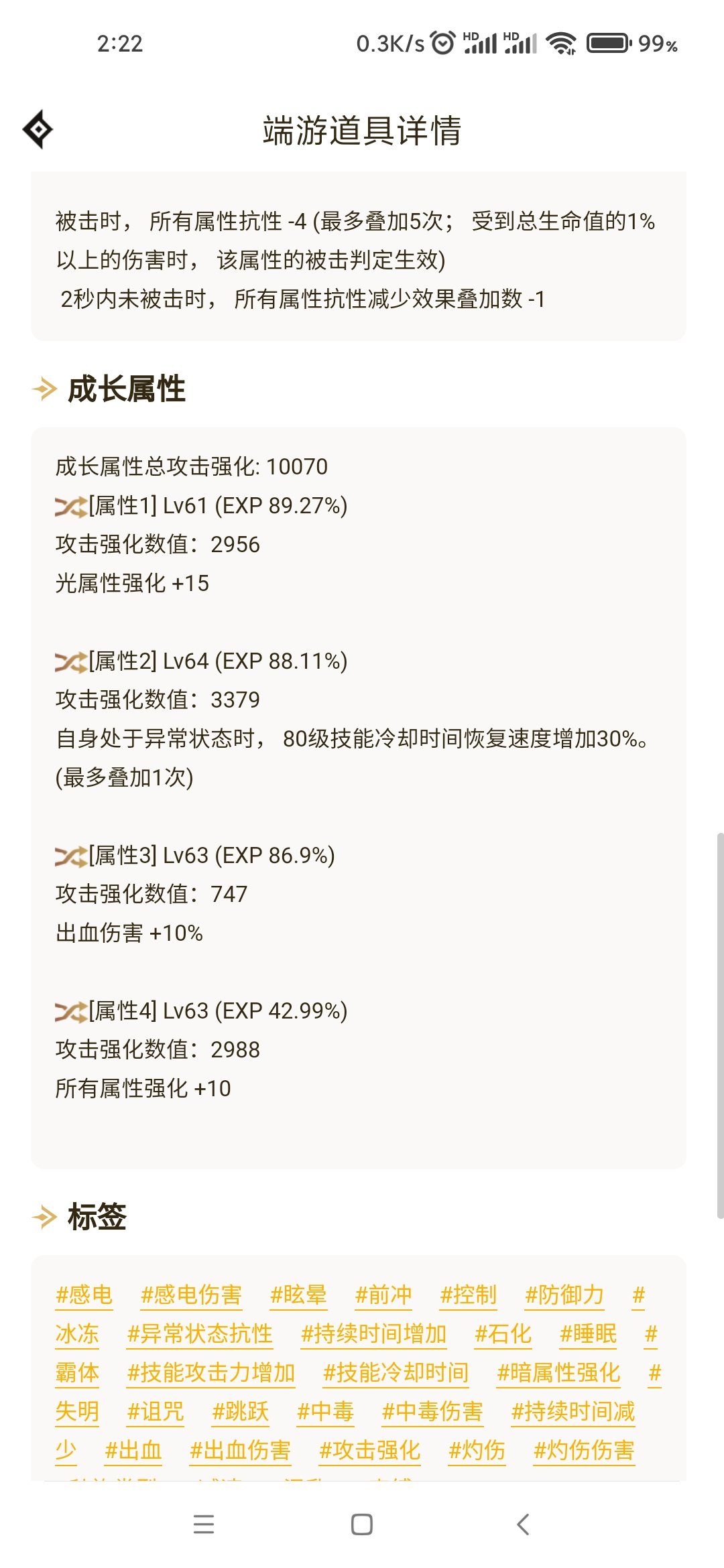The image size is (724, 1568).
Task: Select the #中毒伤害 tag
Action: tap(432, 1411)
